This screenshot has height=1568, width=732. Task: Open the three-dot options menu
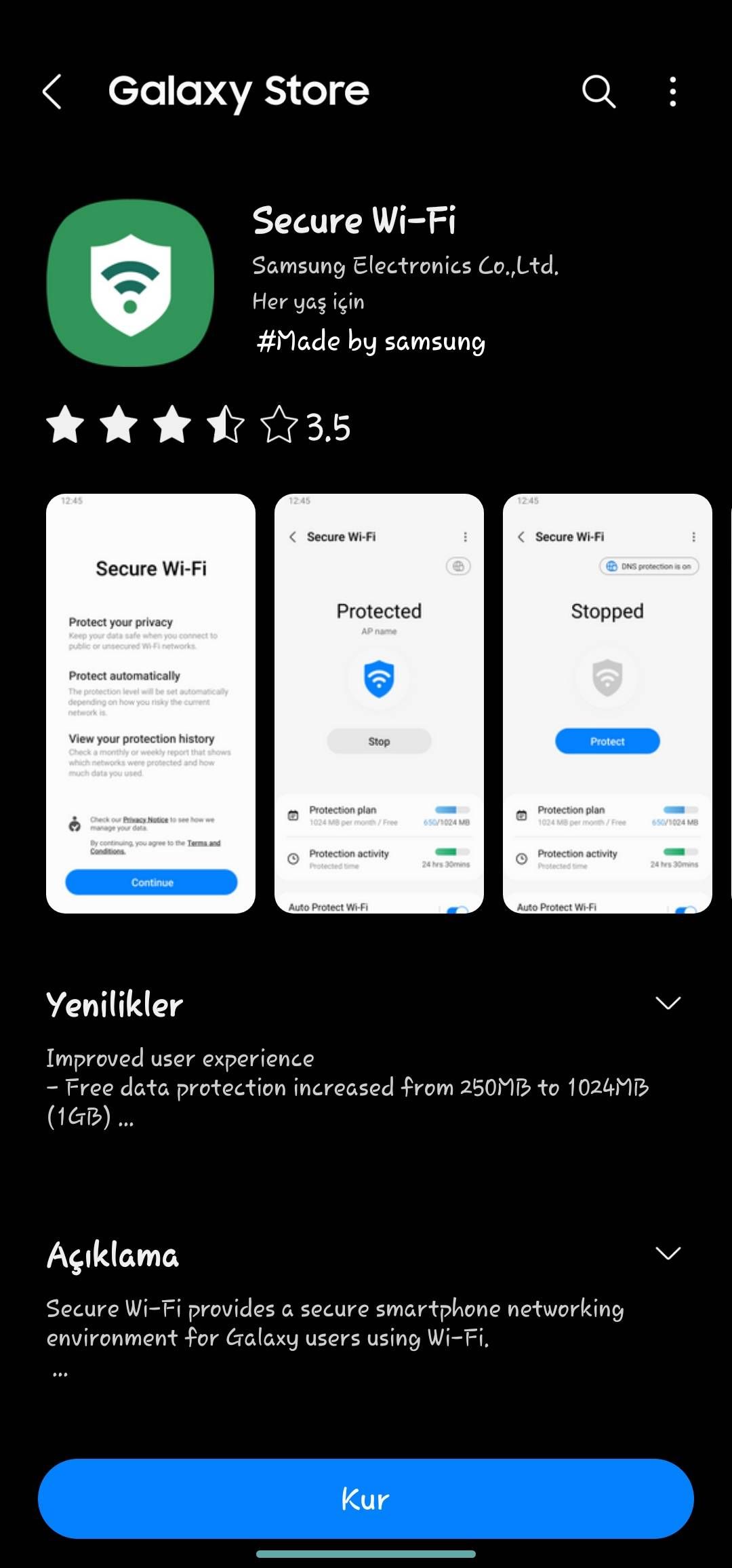point(672,92)
